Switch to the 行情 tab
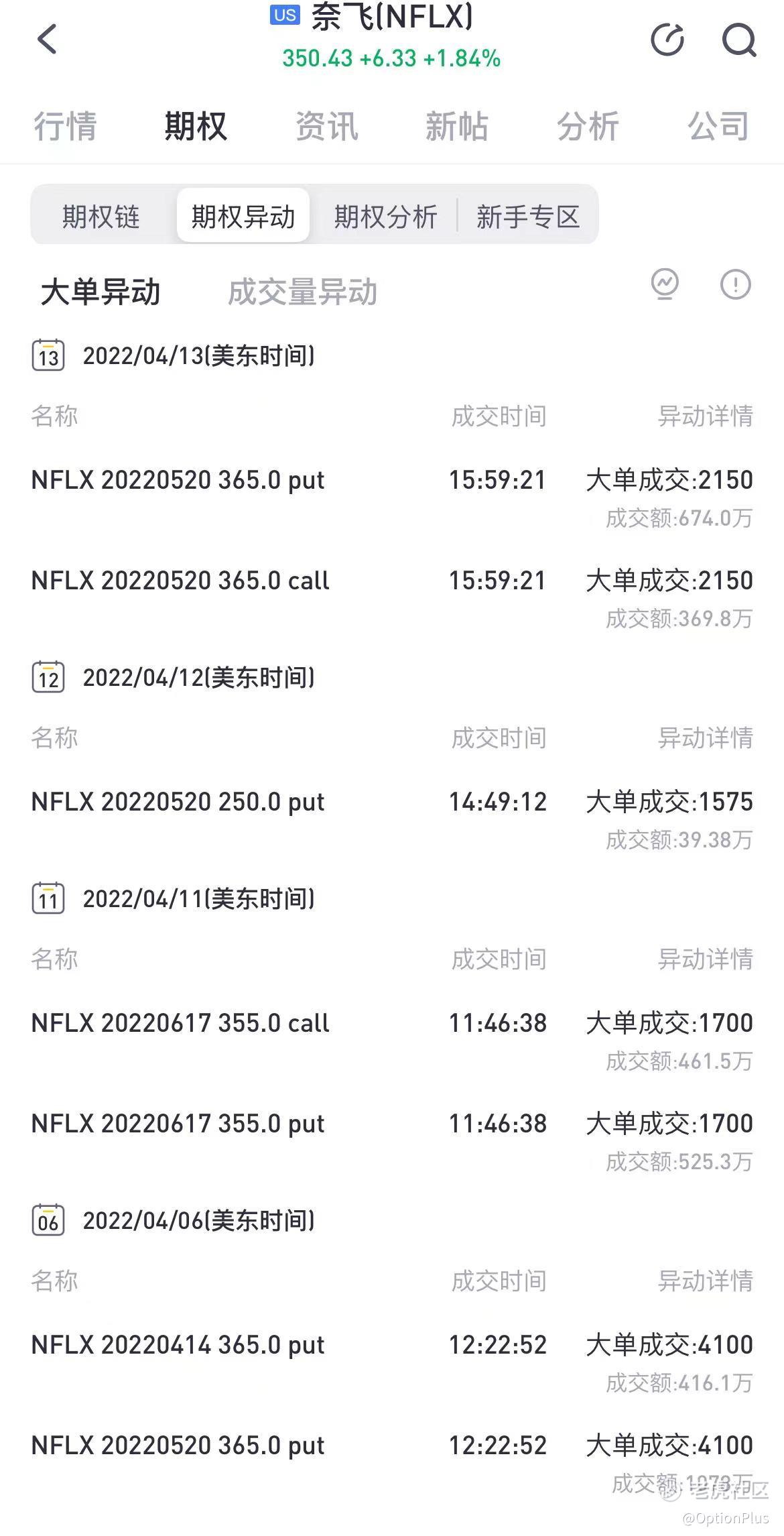 (x=65, y=126)
